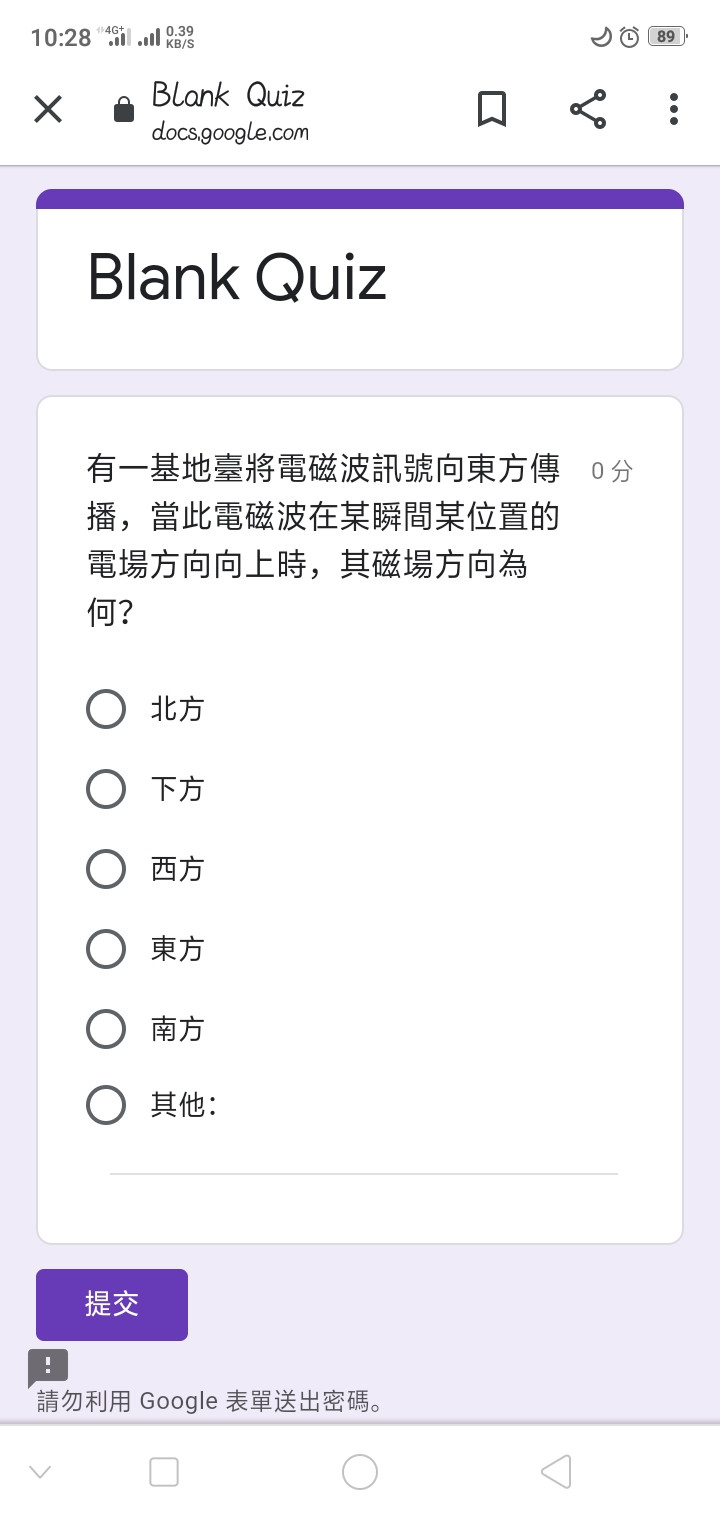
Task: Go to the home screen
Action: pos(360,1472)
